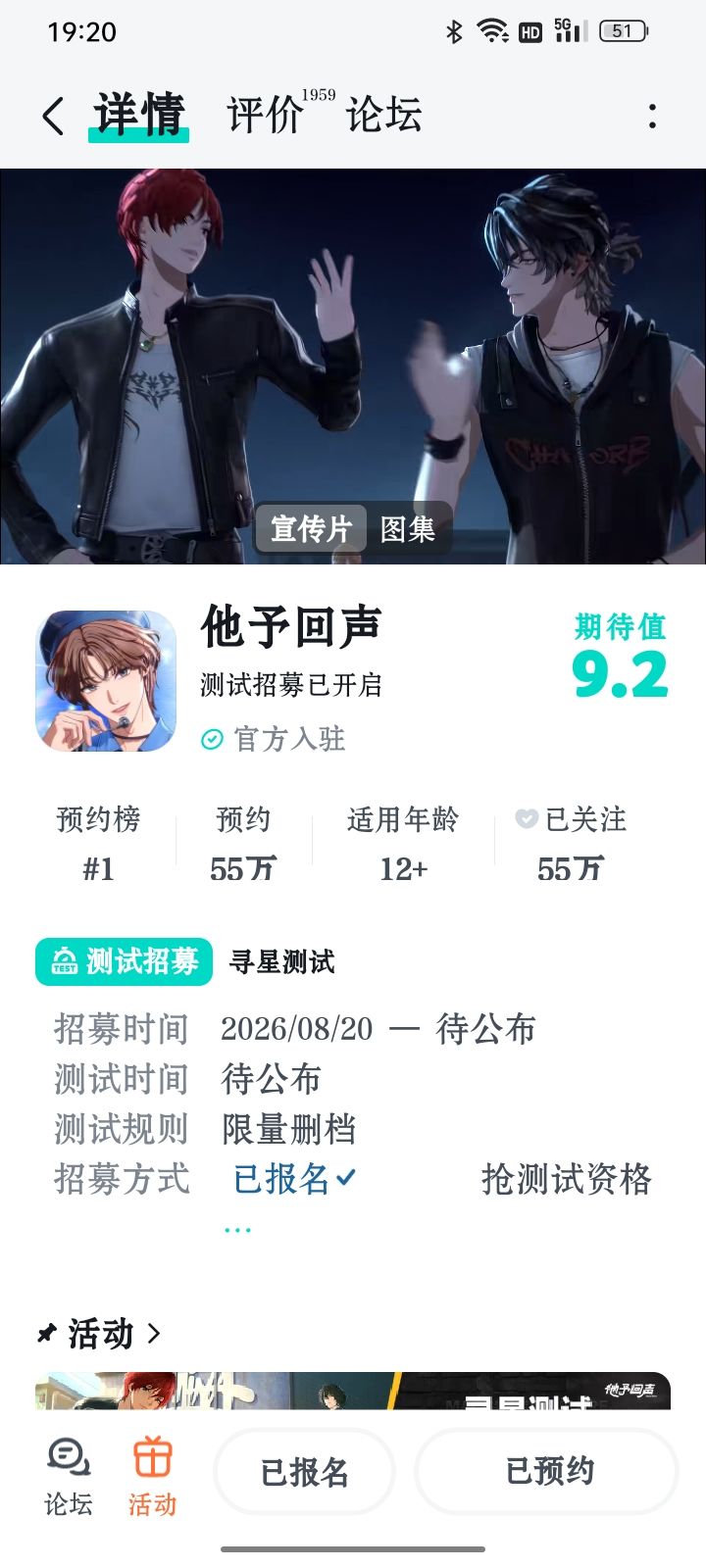
Task: Open 活动 gift icon in bottom bar
Action: (152, 1476)
